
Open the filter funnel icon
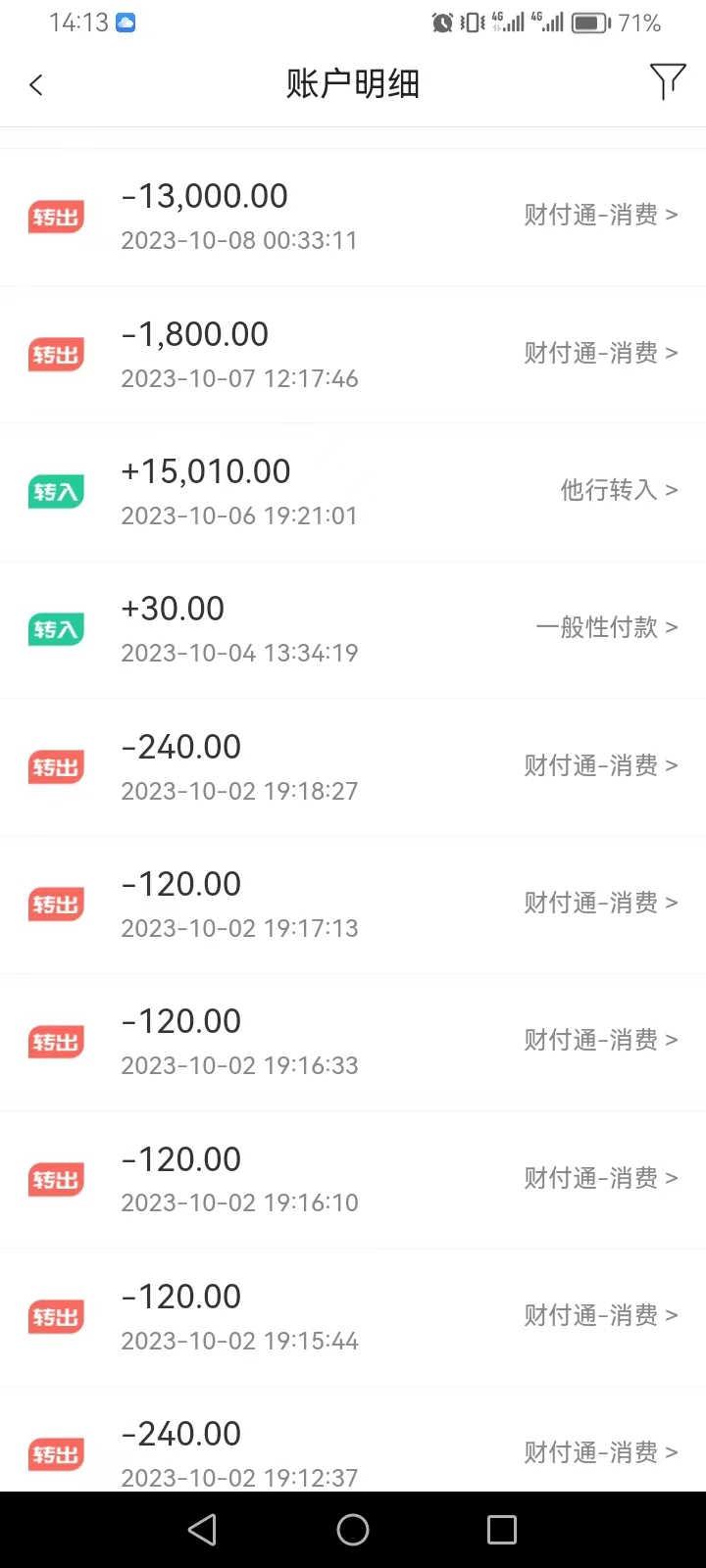coord(667,82)
